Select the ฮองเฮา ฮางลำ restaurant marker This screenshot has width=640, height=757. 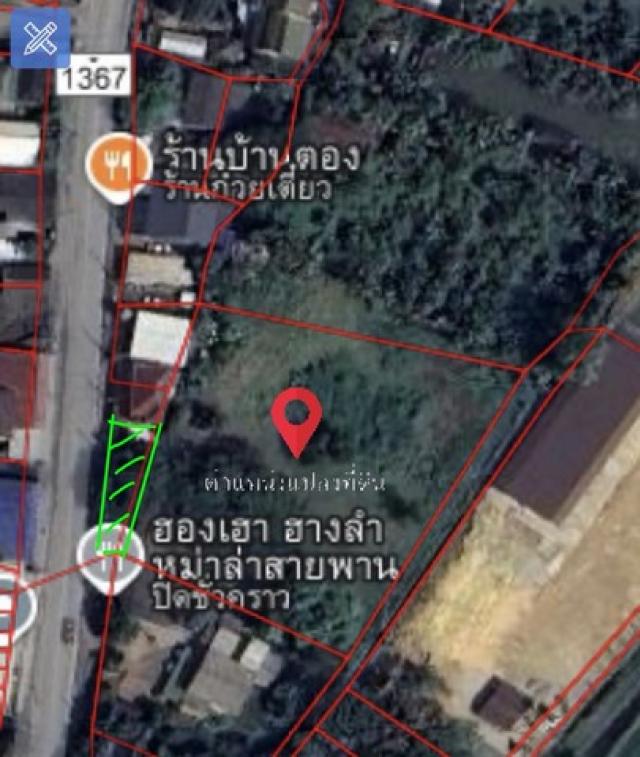[x=109, y=556]
